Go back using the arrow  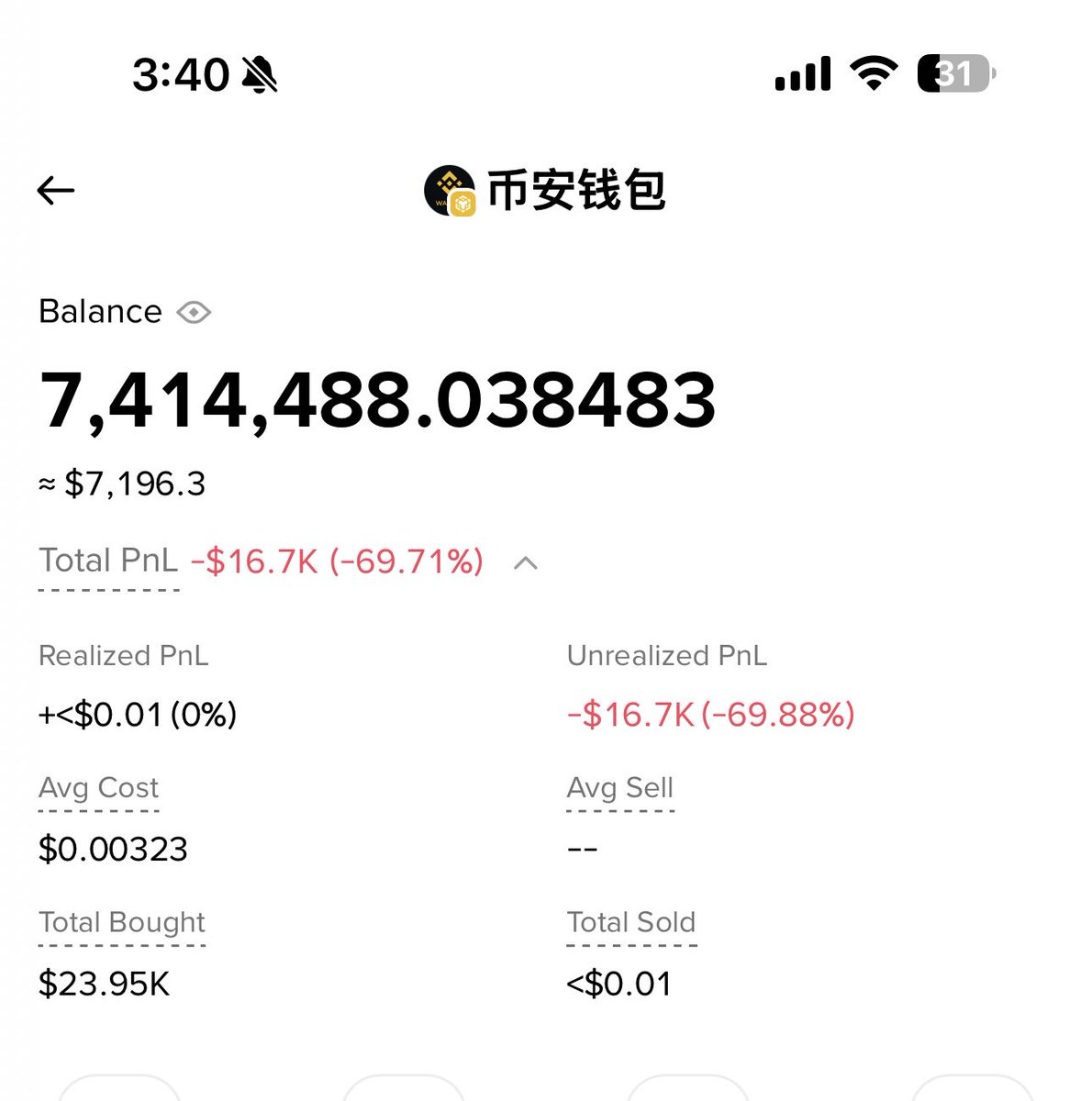point(56,191)
